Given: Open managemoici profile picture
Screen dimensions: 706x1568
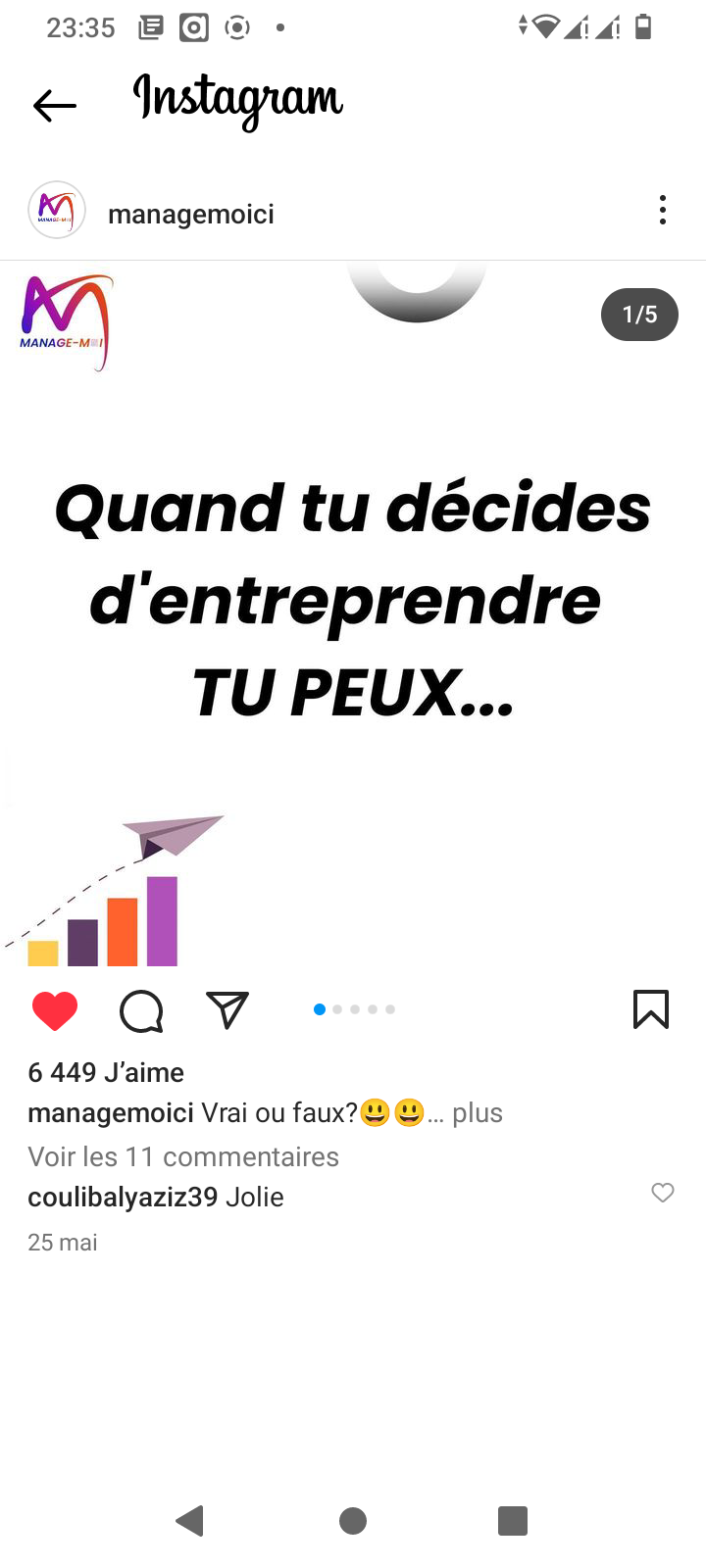Looking at the screenshot, I should (57, 211).
